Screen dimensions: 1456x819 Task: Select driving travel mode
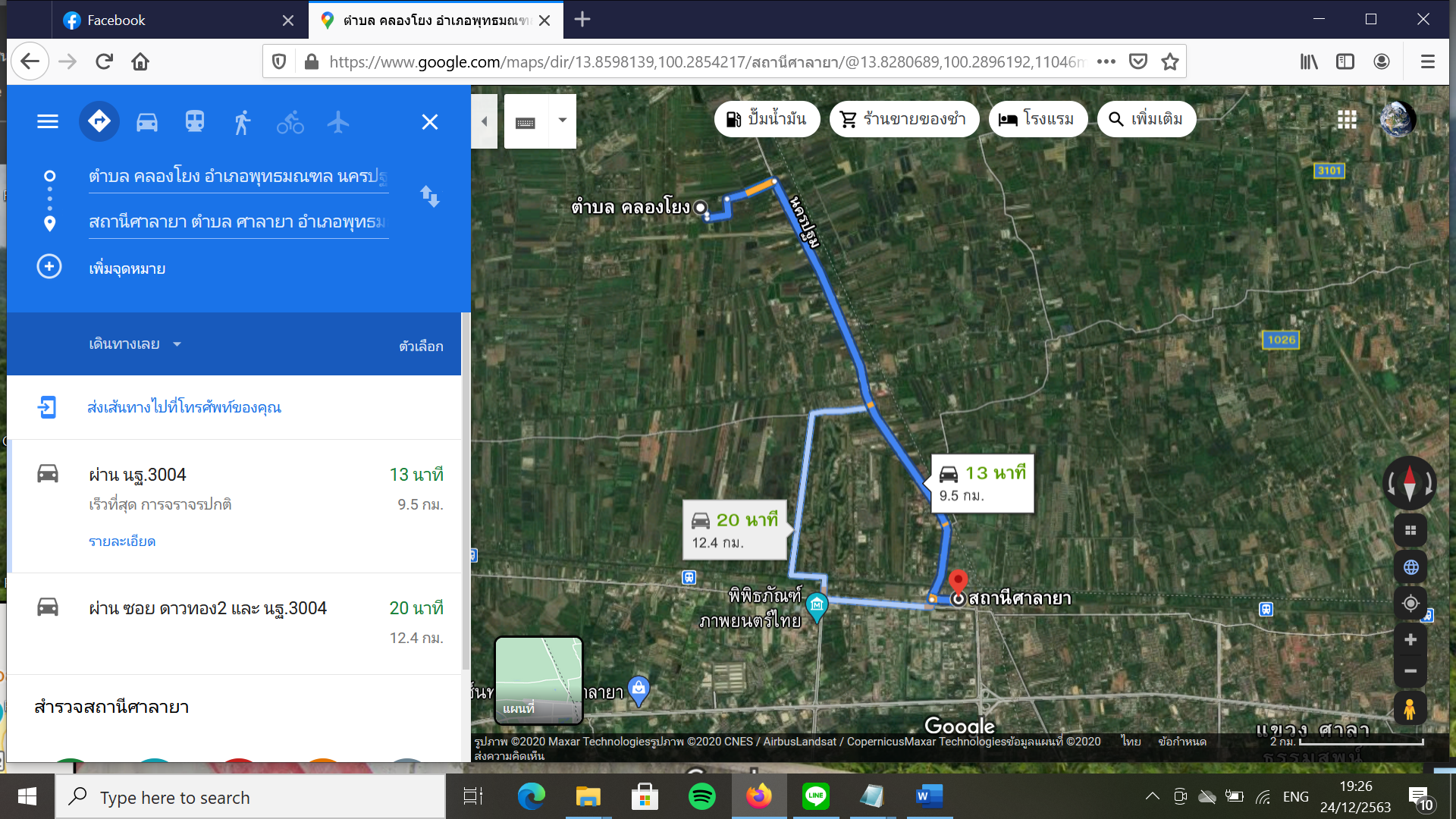[x=147, y=121]
